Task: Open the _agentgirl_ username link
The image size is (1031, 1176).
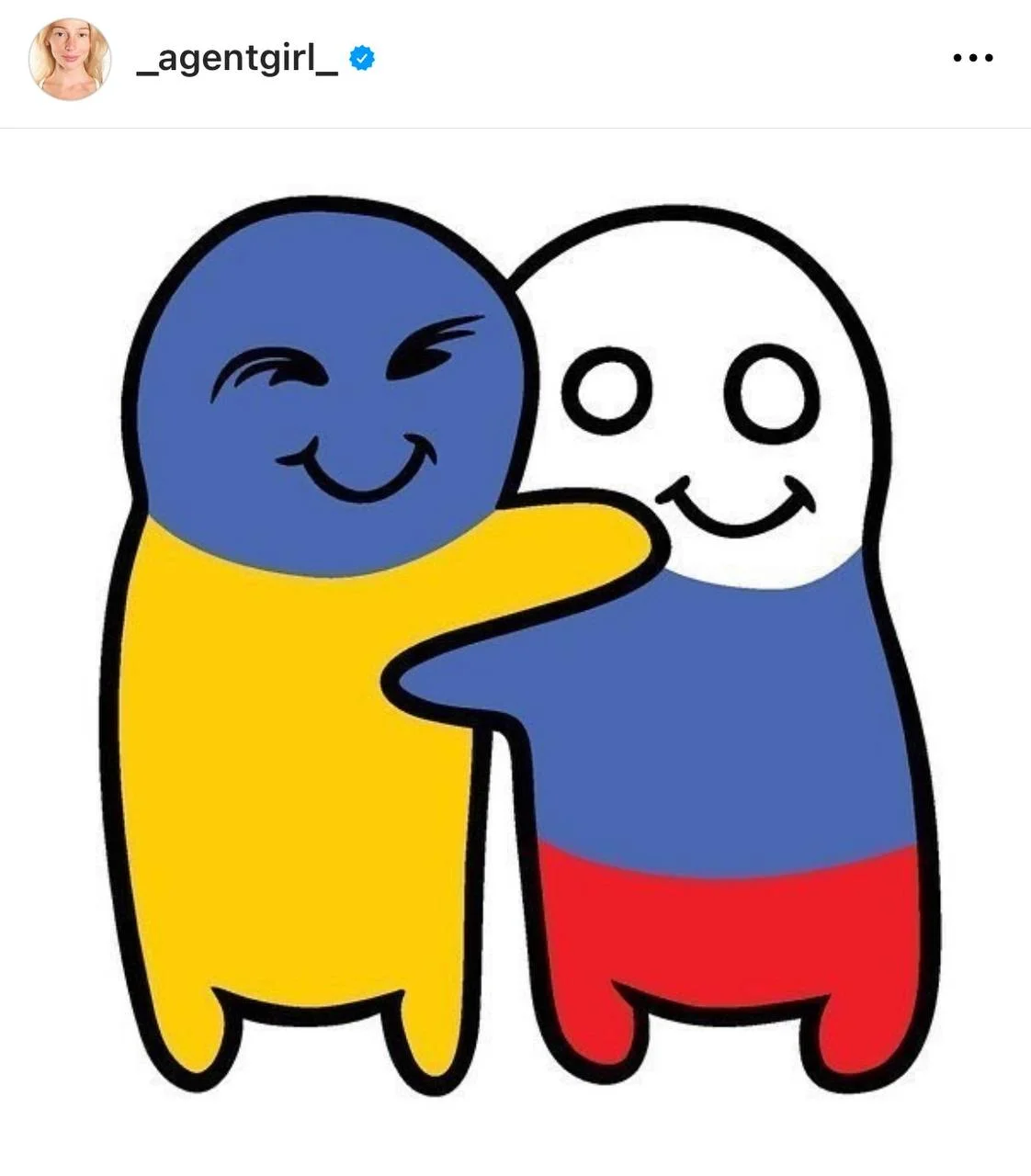Action: tap(237, 59)
